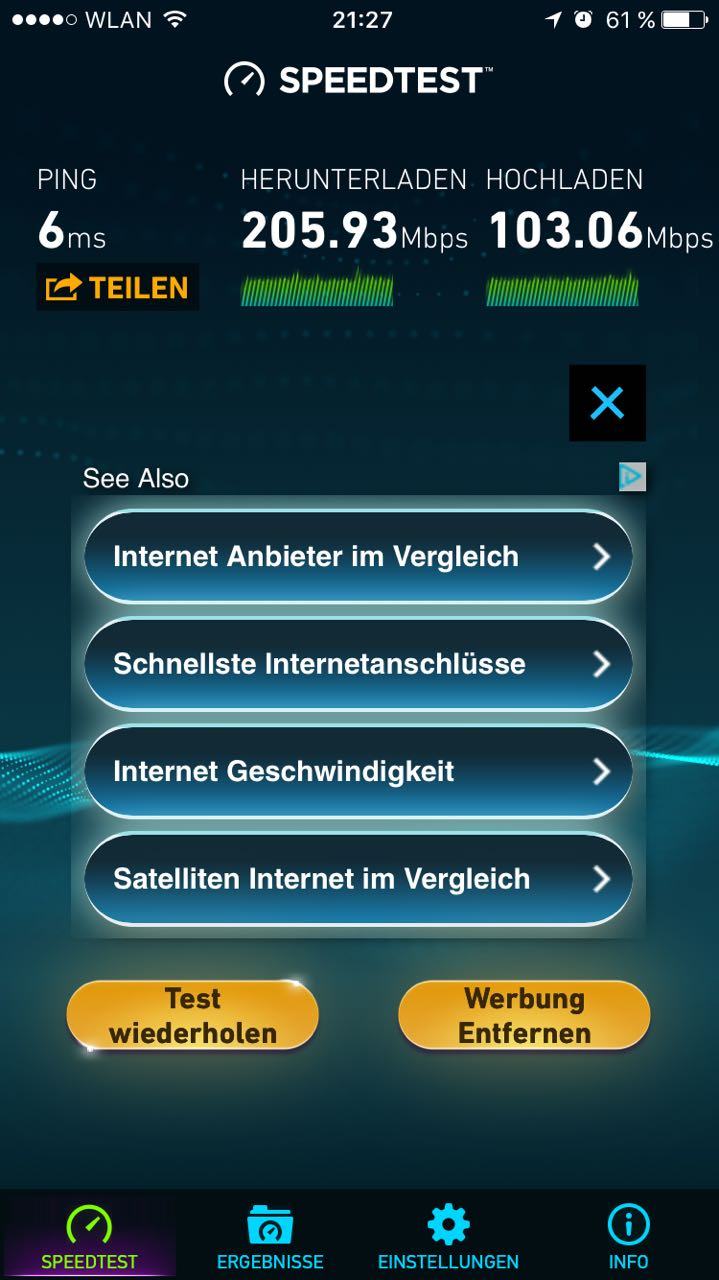The height and width of the screenshot is (1280, 719).
Task: Open Schnellste Internetanschlüsse link
Action: click(x=358, y=664)
